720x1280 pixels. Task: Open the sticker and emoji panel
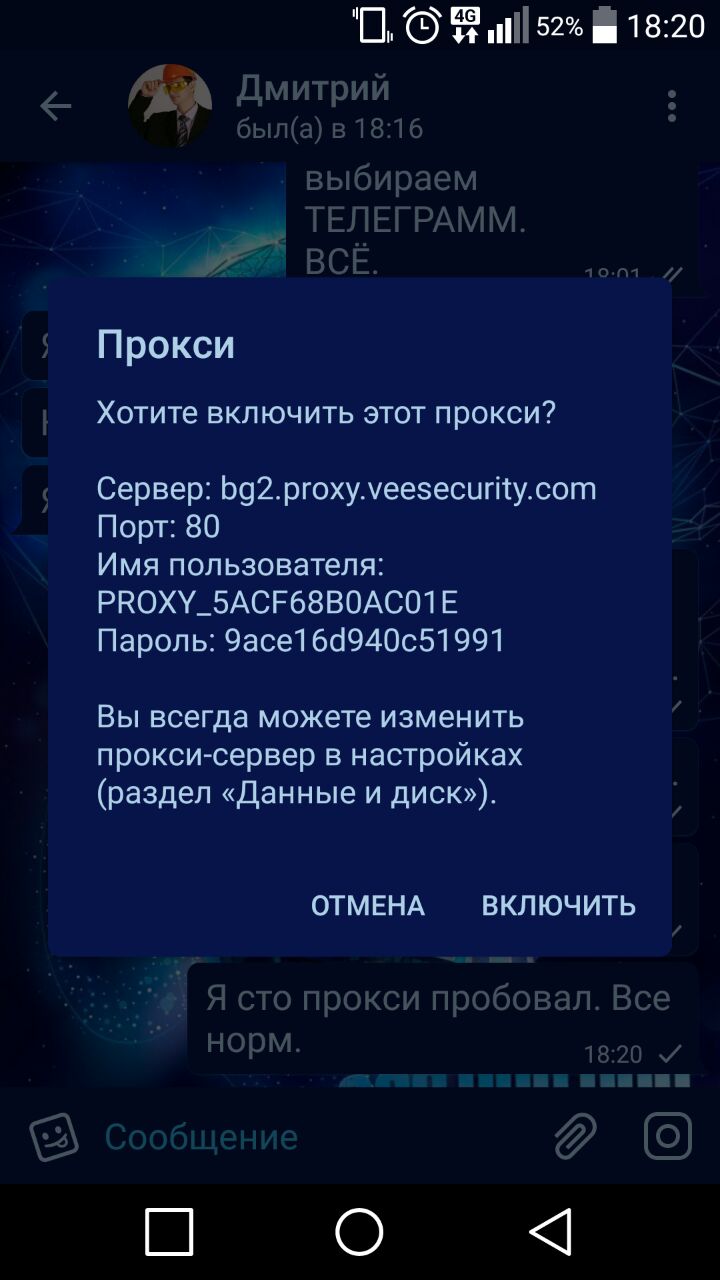click(x=53, y=1136)
